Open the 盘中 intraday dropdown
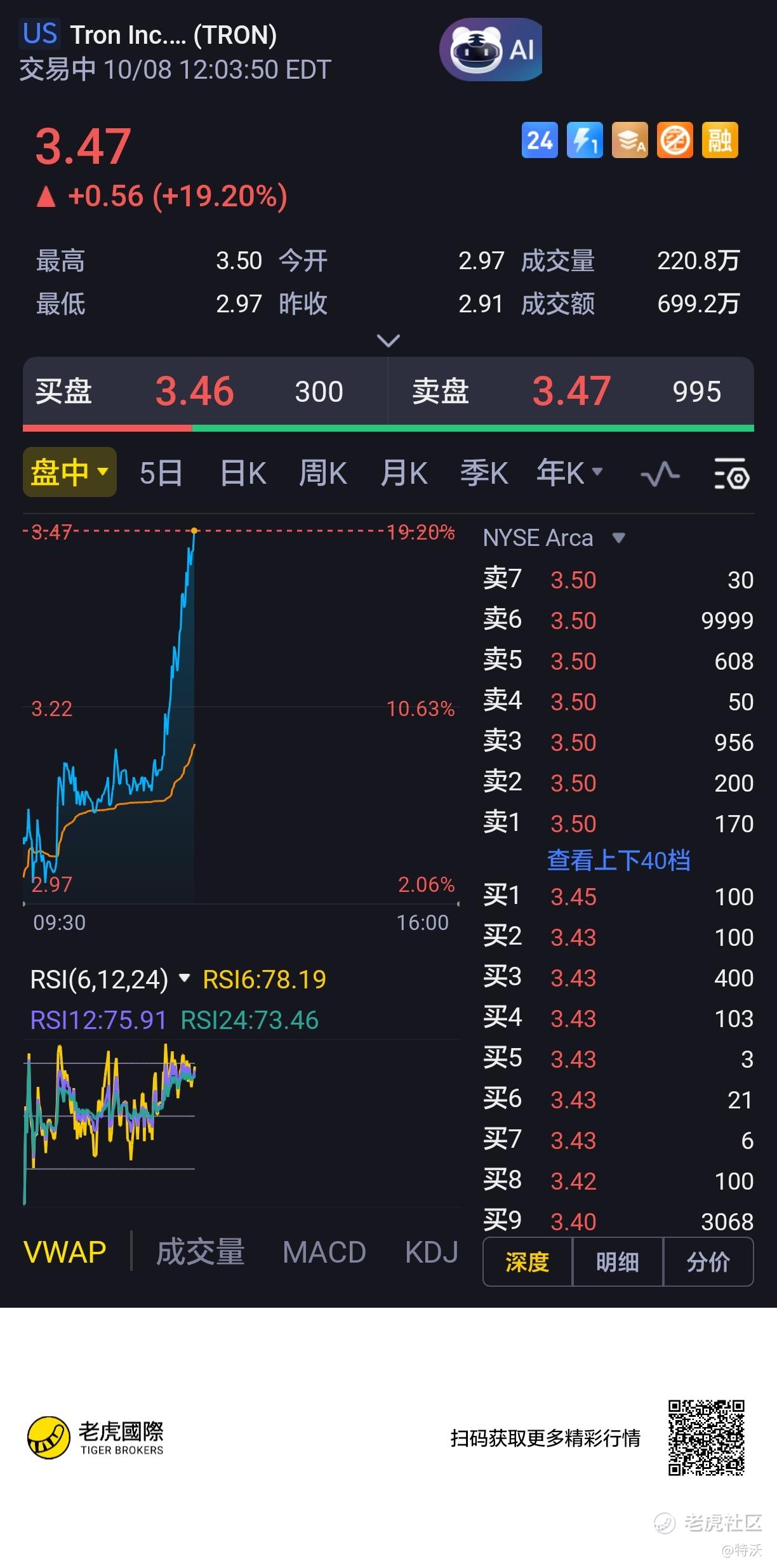The width and height of the screenshot is (777, 1568). (x=69, y=472)
